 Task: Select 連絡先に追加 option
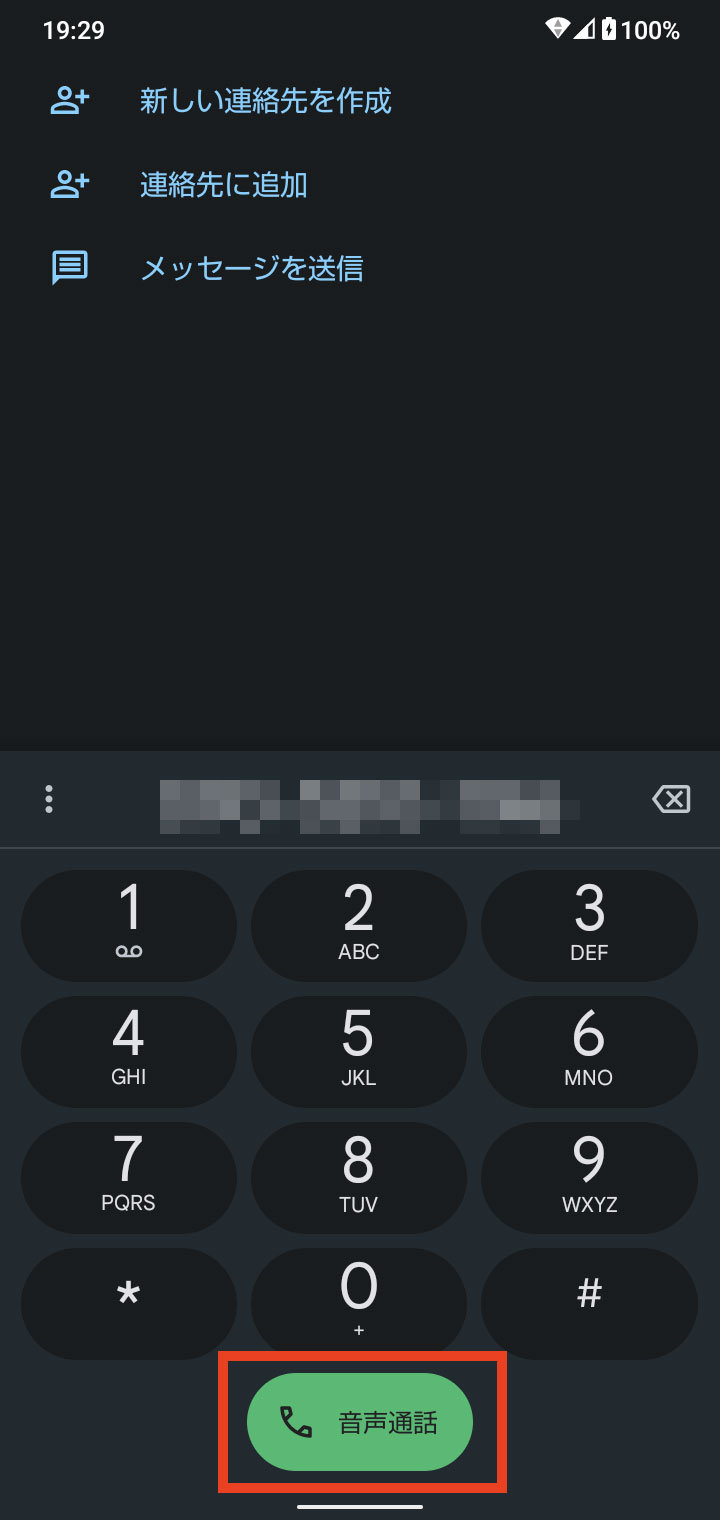click(x=223, y=185)
